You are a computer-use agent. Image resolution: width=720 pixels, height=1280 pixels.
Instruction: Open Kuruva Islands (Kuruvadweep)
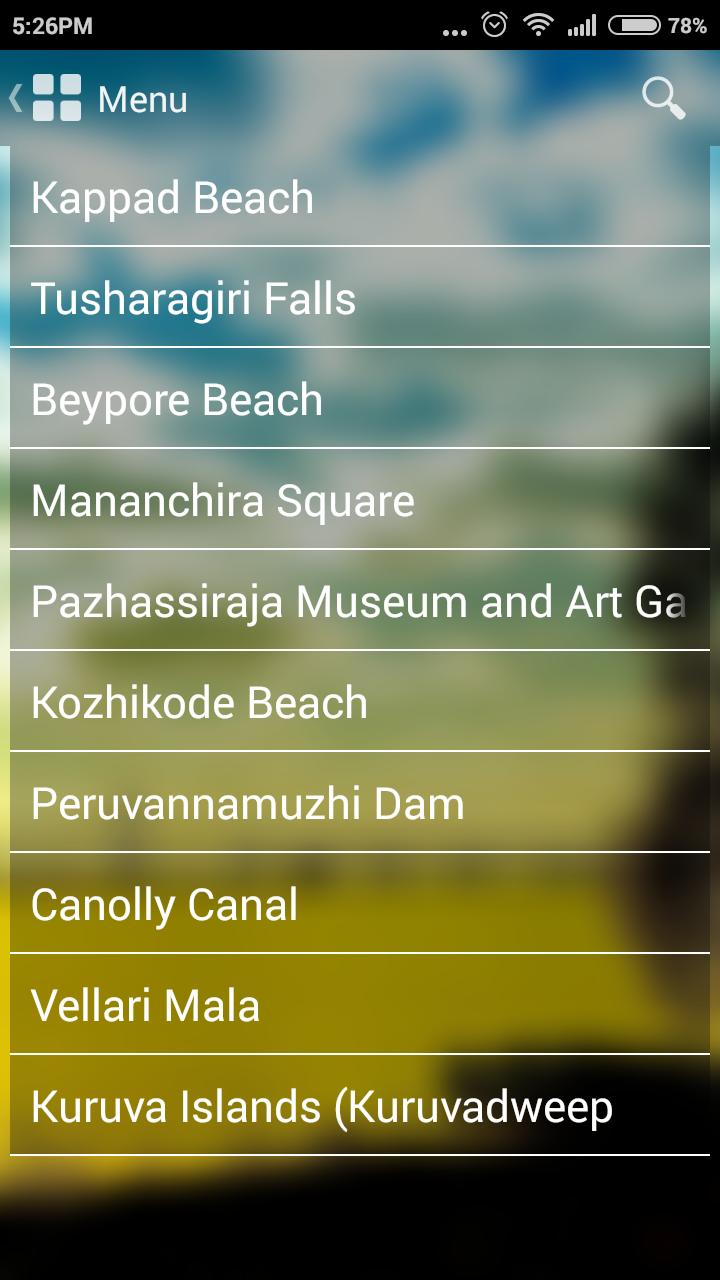coord(360,1106)
